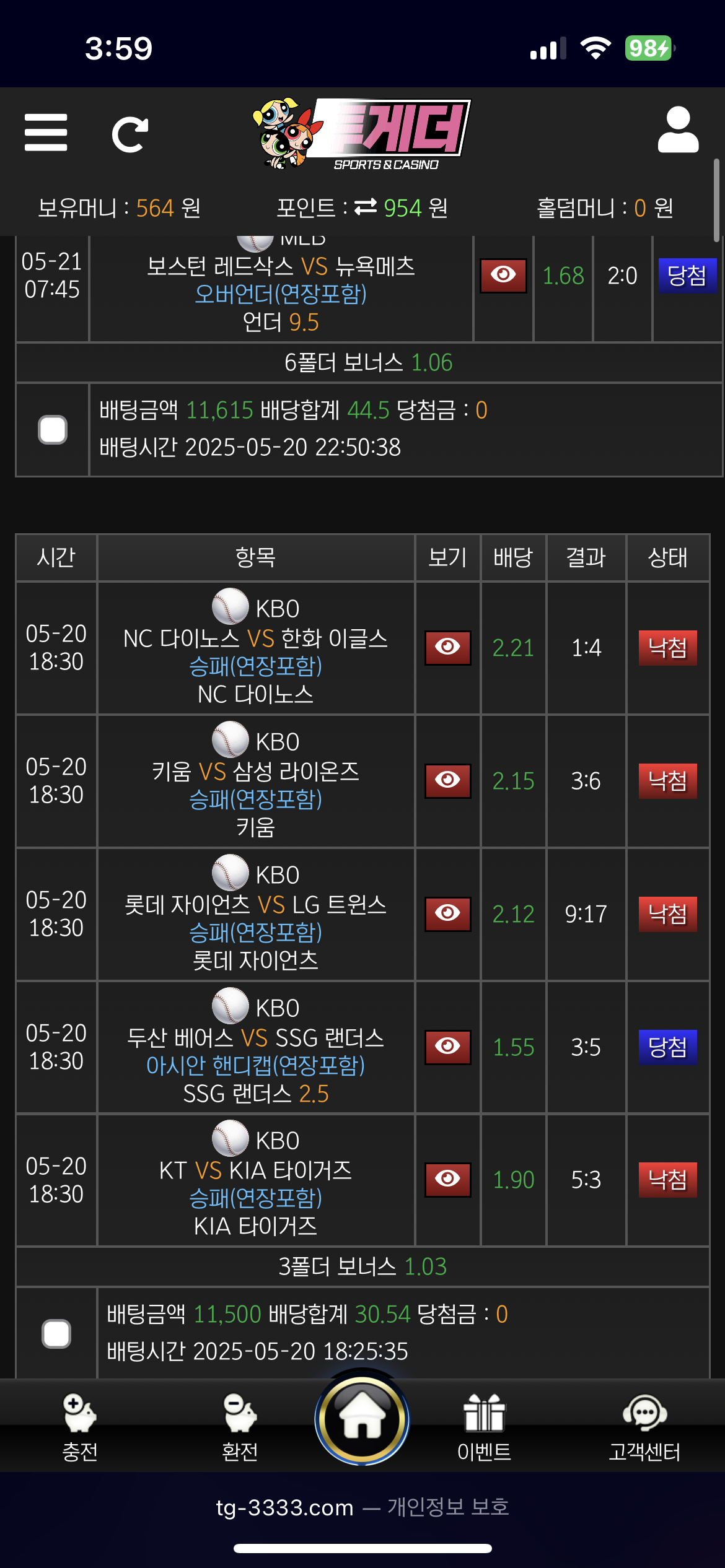725x1568 pixels.
Task: View details for NC 다이노스 vs 한화 match
Action: tap(447, 648)
